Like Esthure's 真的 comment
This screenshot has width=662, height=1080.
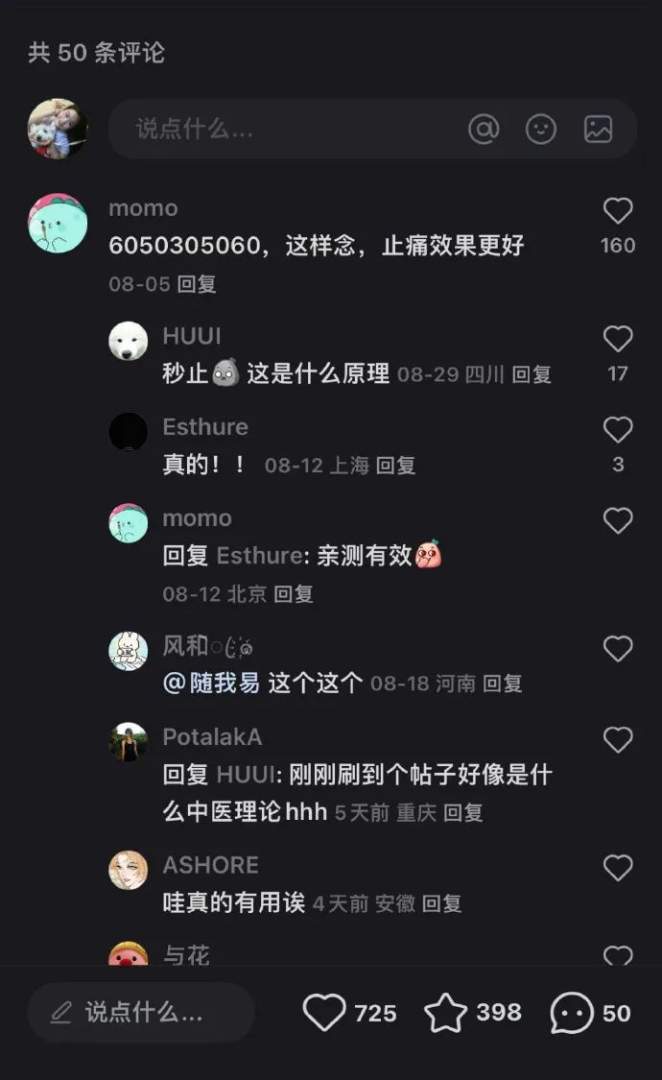pos(618,430)
